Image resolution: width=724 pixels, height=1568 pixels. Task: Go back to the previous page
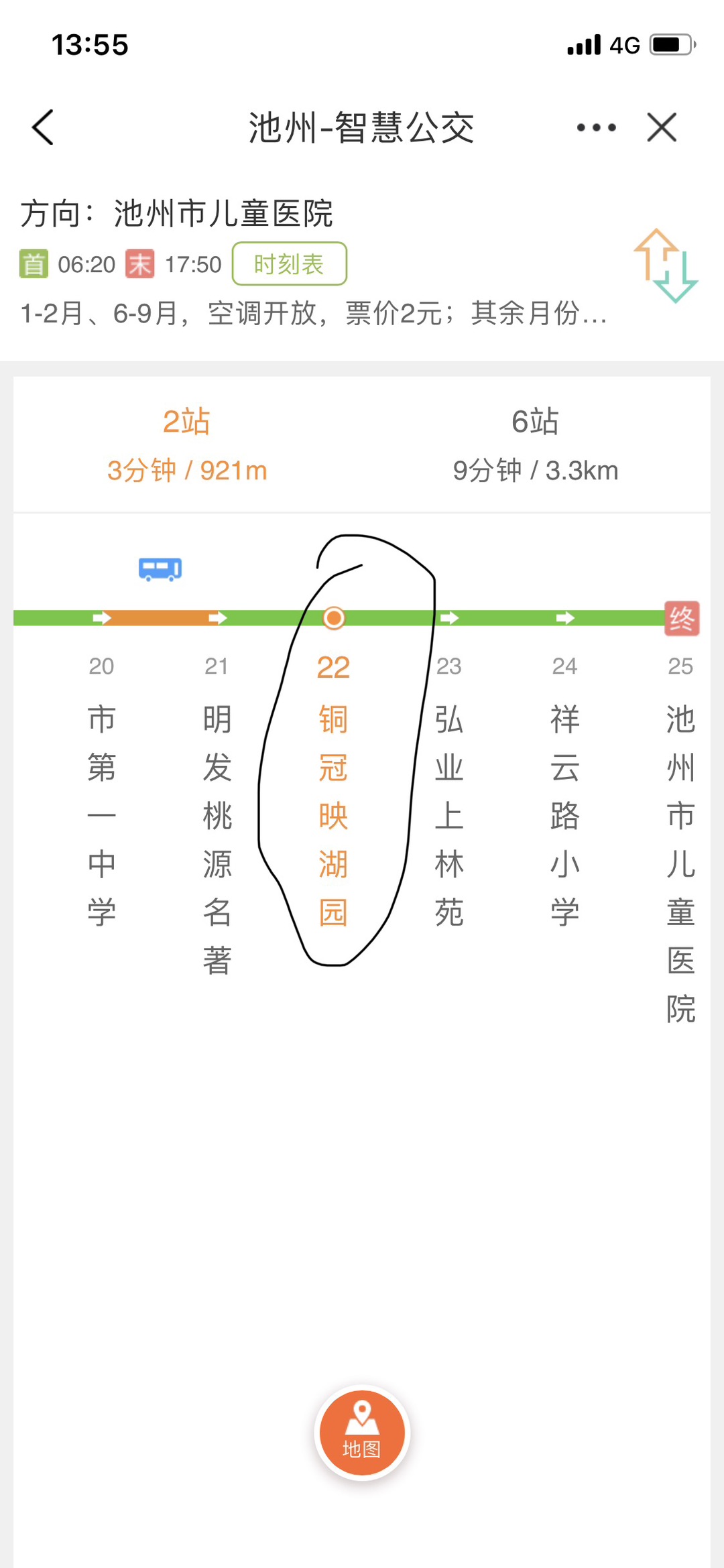click(43, 127)
